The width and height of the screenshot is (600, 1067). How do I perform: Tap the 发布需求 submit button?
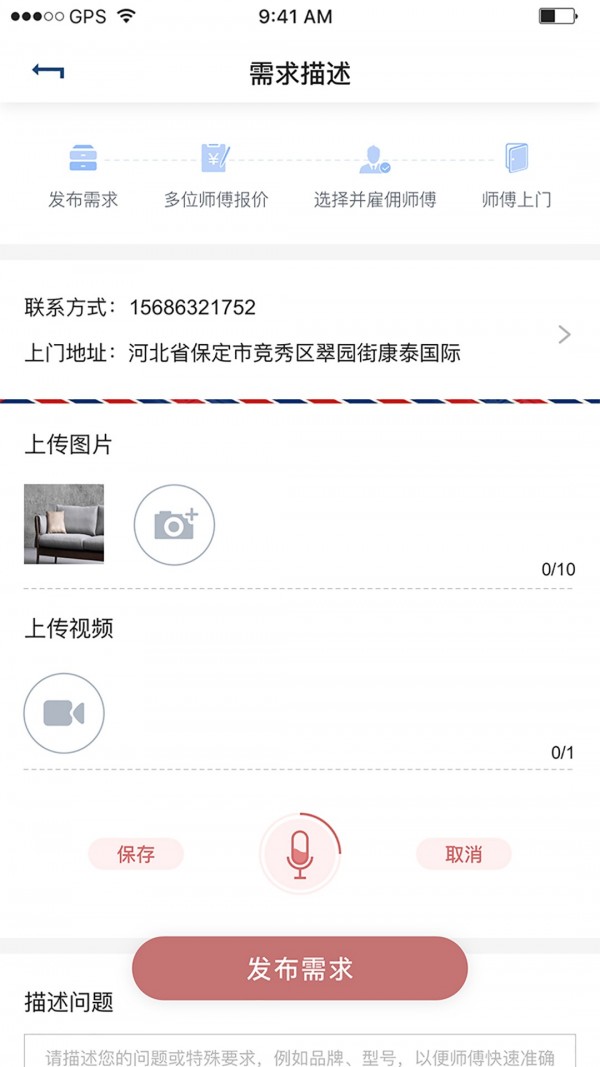pos(300,968)
